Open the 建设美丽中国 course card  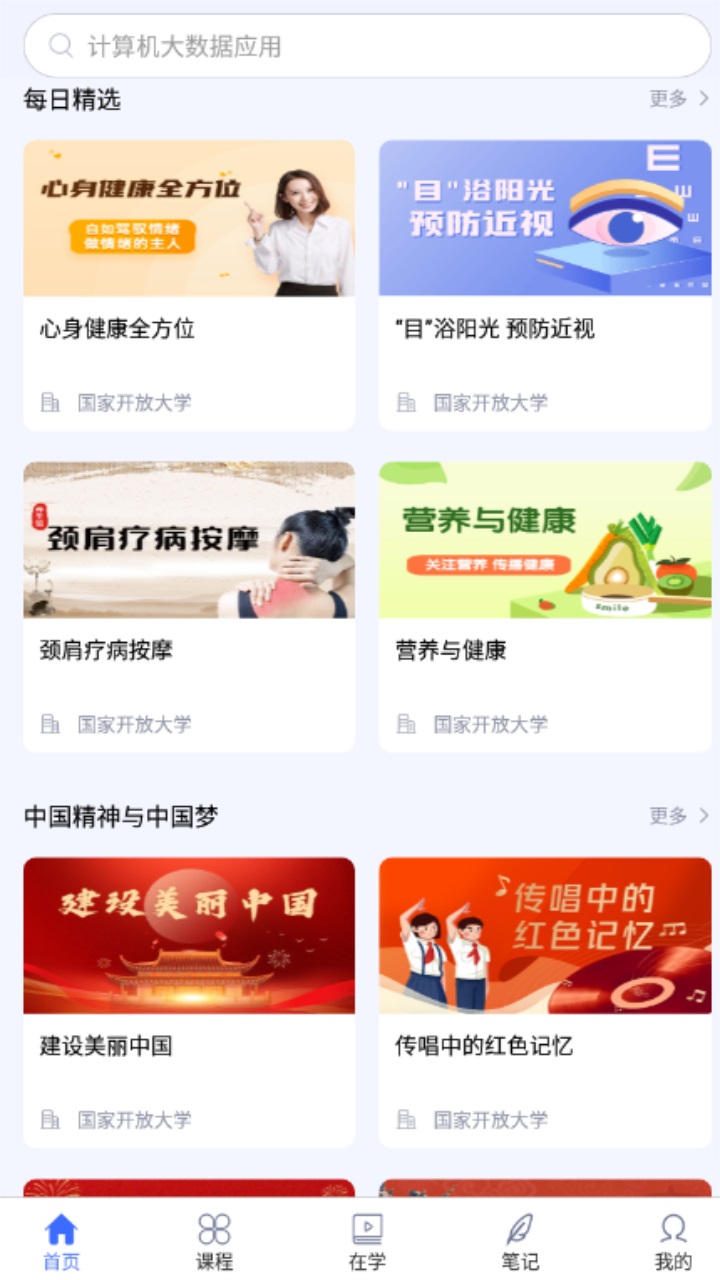[189, 1002]
